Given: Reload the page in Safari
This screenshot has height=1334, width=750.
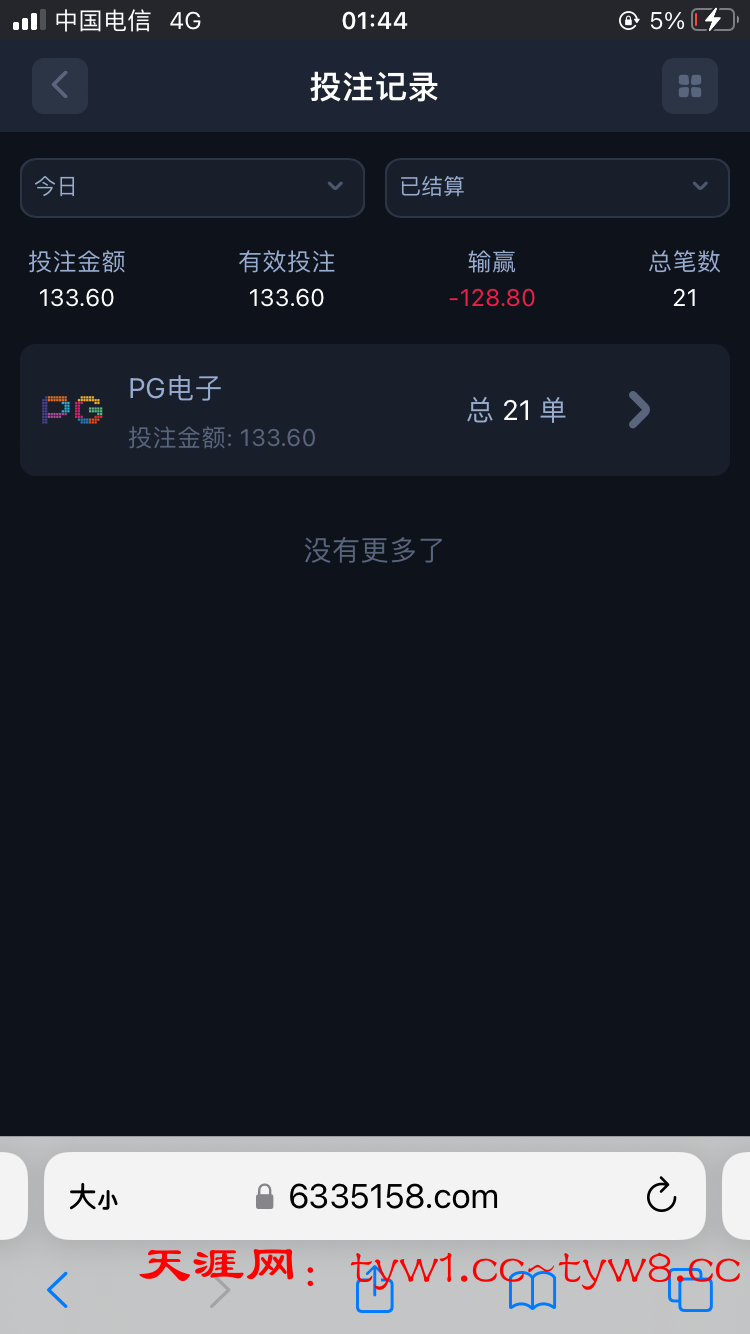Looking at the screenshot, I should [x=661, y=1196].
